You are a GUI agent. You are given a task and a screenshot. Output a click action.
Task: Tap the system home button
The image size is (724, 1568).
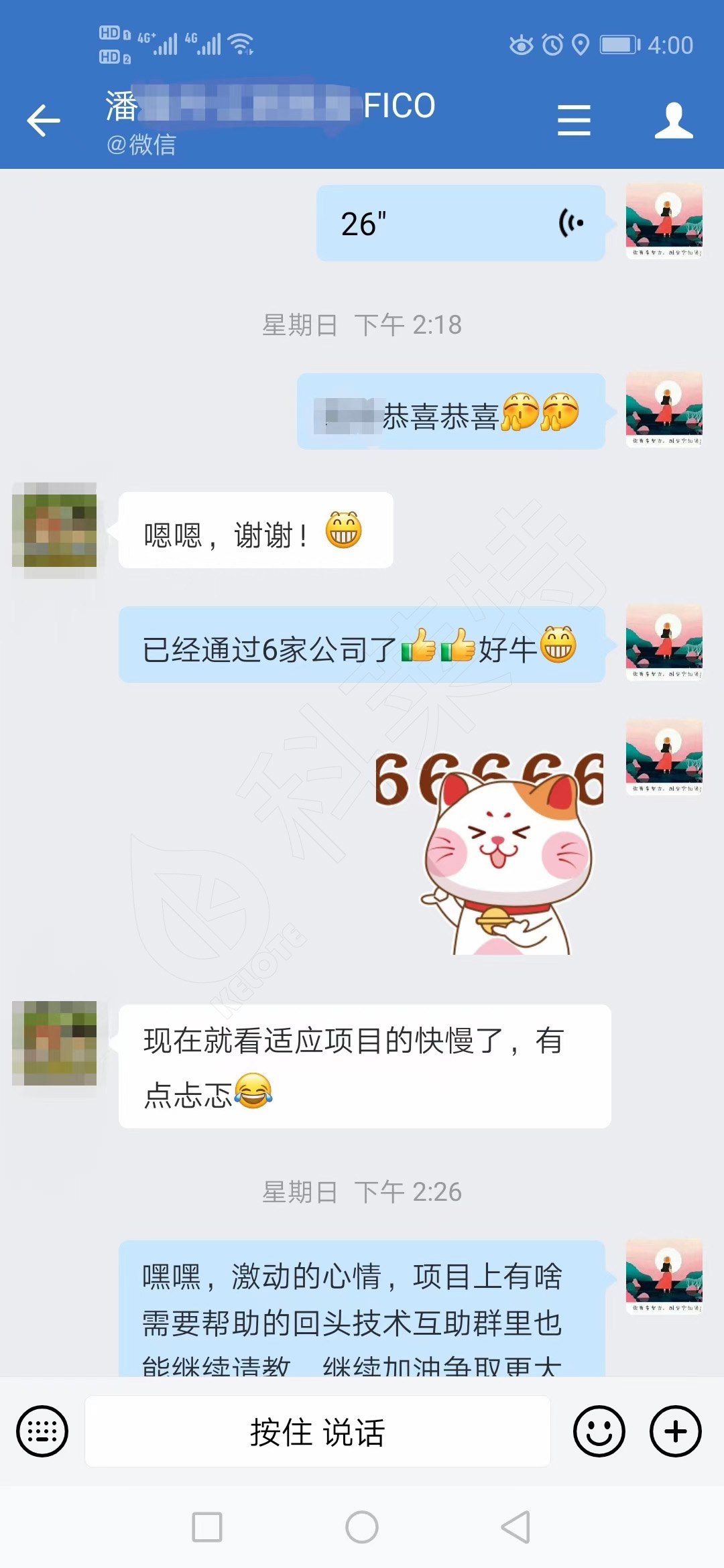click(x=362, y=1527)
